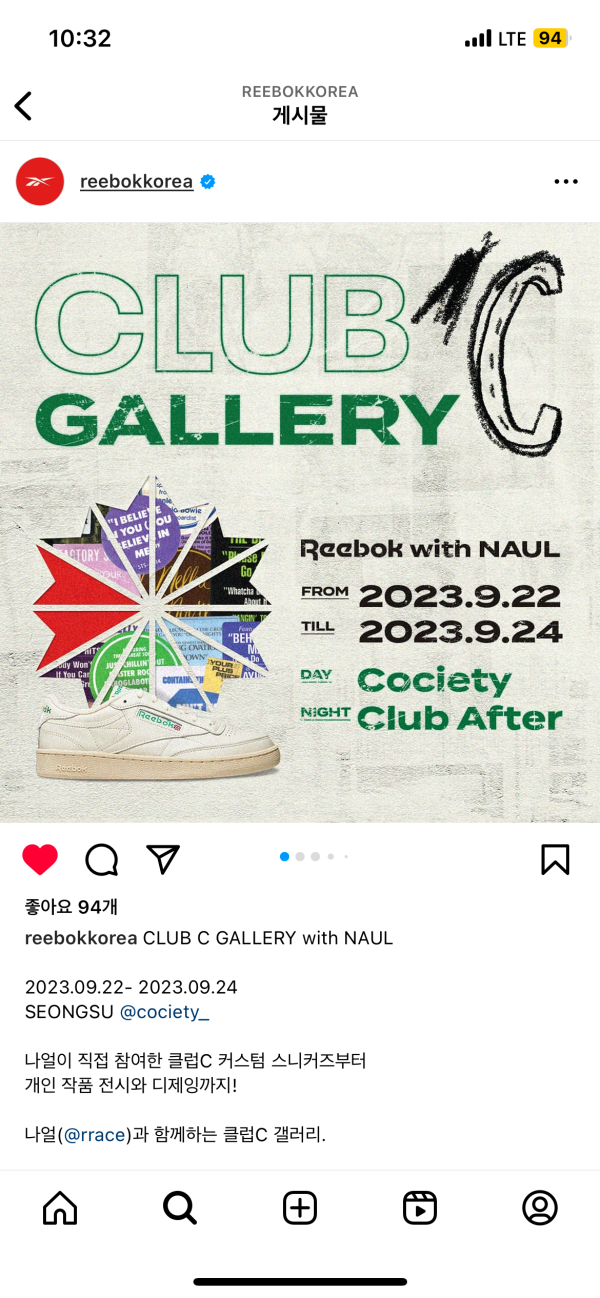This screenshot has height=1298, width=600.
Task: Unlike the post with the red heart
Action: (41, 859)
